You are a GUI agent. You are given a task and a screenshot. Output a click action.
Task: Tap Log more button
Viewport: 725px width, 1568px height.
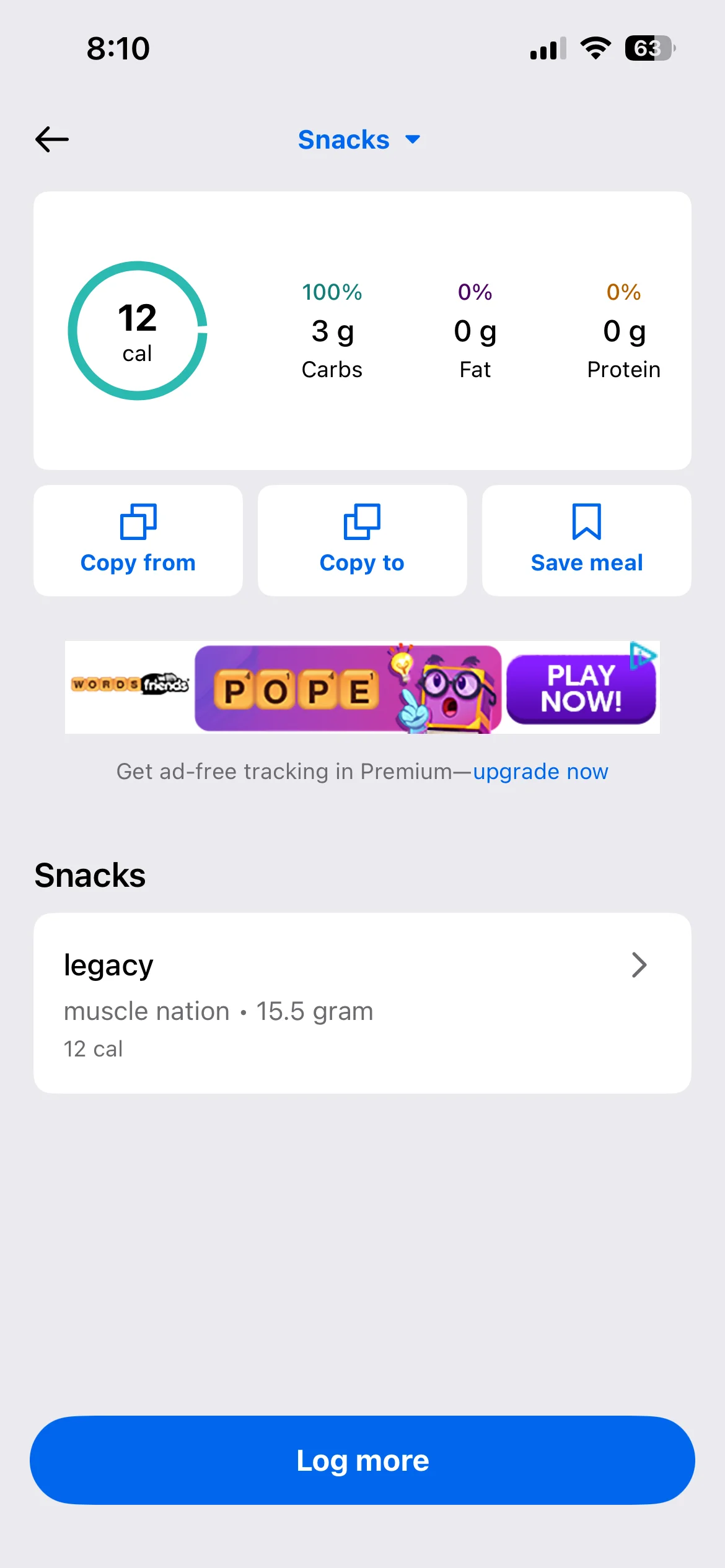[x=362, y=1460]
